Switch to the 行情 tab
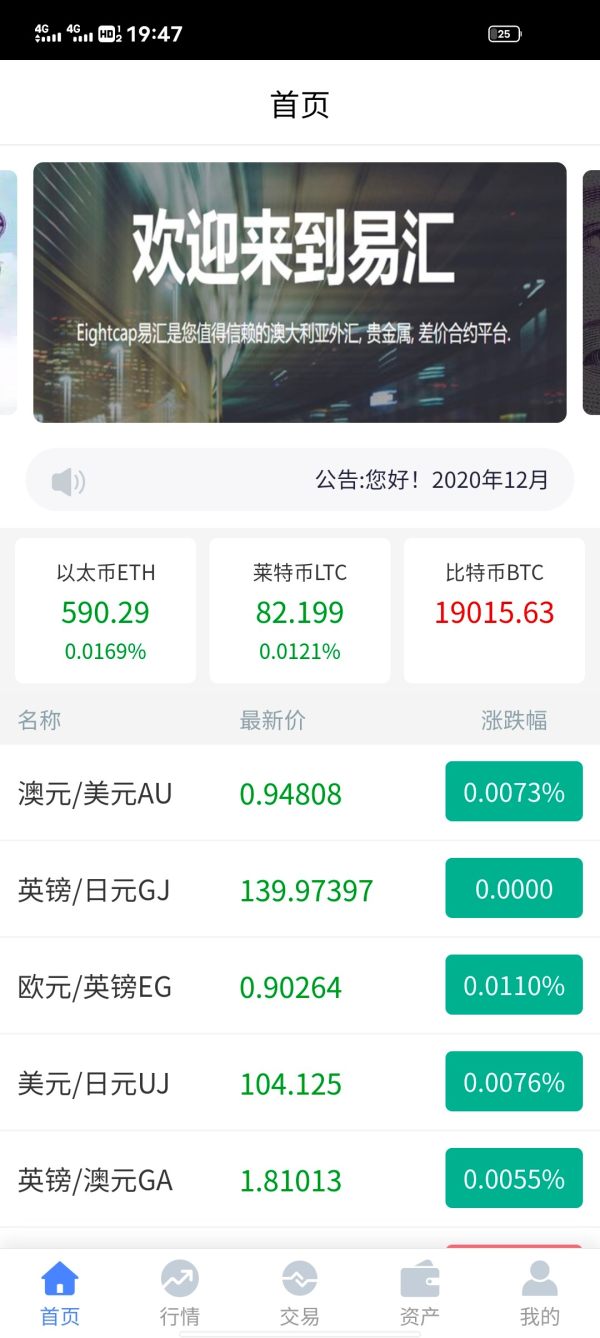 click(x=180, y=1293)
